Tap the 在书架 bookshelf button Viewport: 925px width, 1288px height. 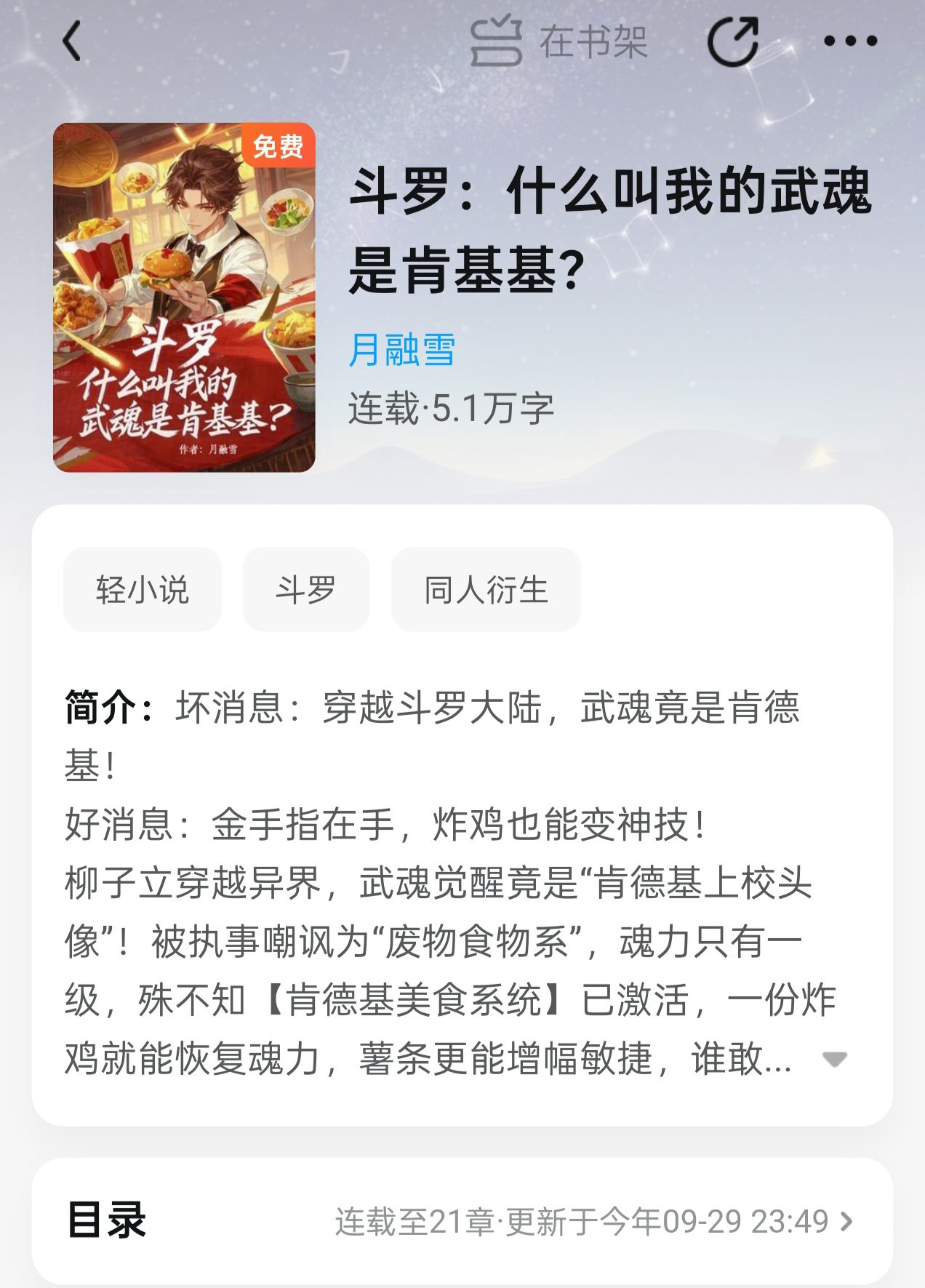click(558, 41)
